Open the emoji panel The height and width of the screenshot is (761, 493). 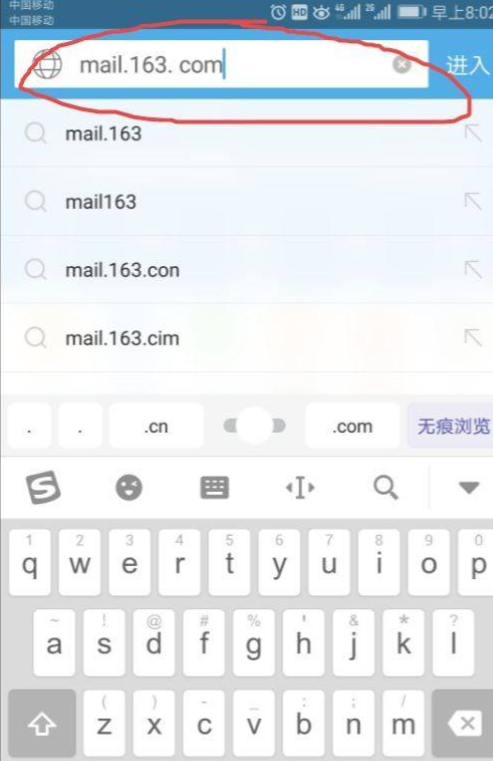(x=129, y=487)
